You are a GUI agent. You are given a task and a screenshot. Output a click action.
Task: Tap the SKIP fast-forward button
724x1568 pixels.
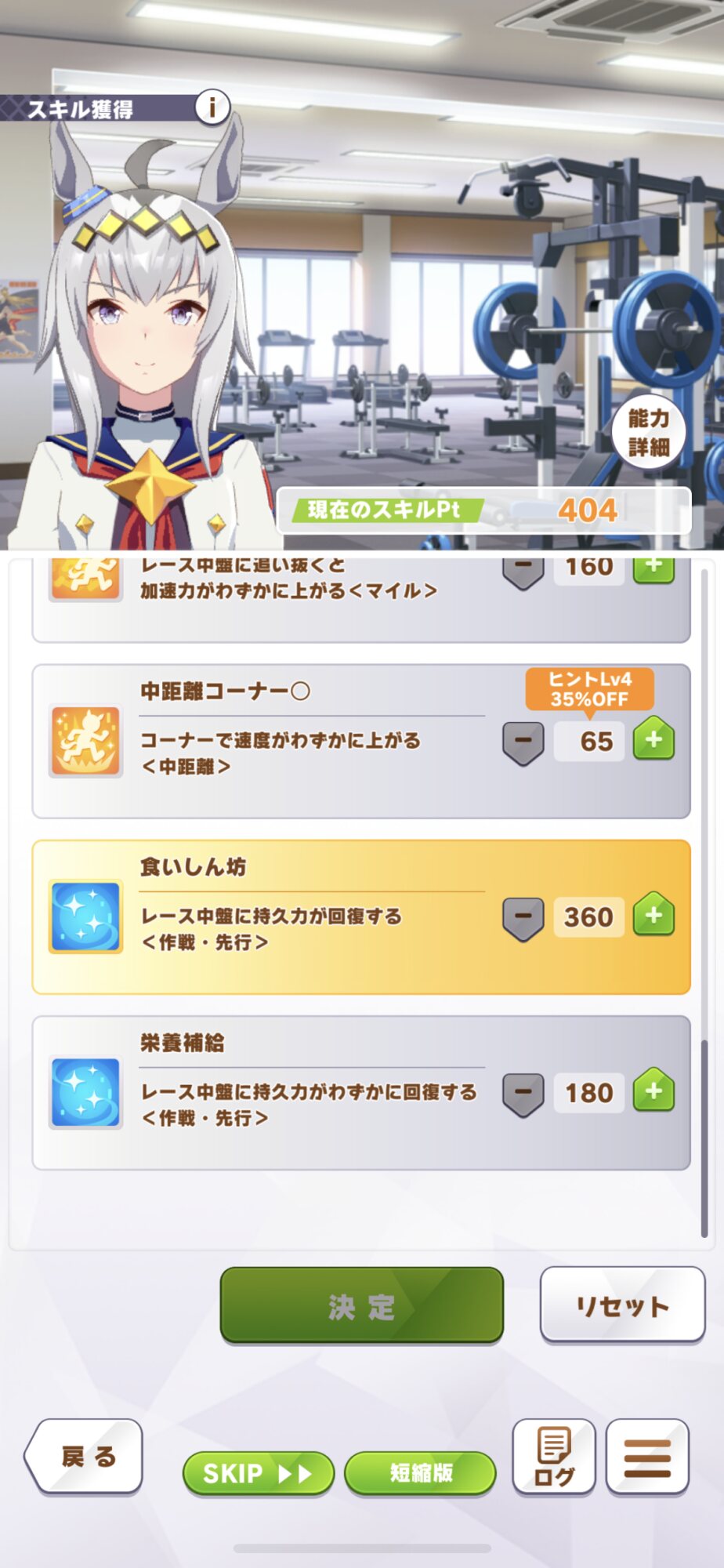coord(259,1473)
